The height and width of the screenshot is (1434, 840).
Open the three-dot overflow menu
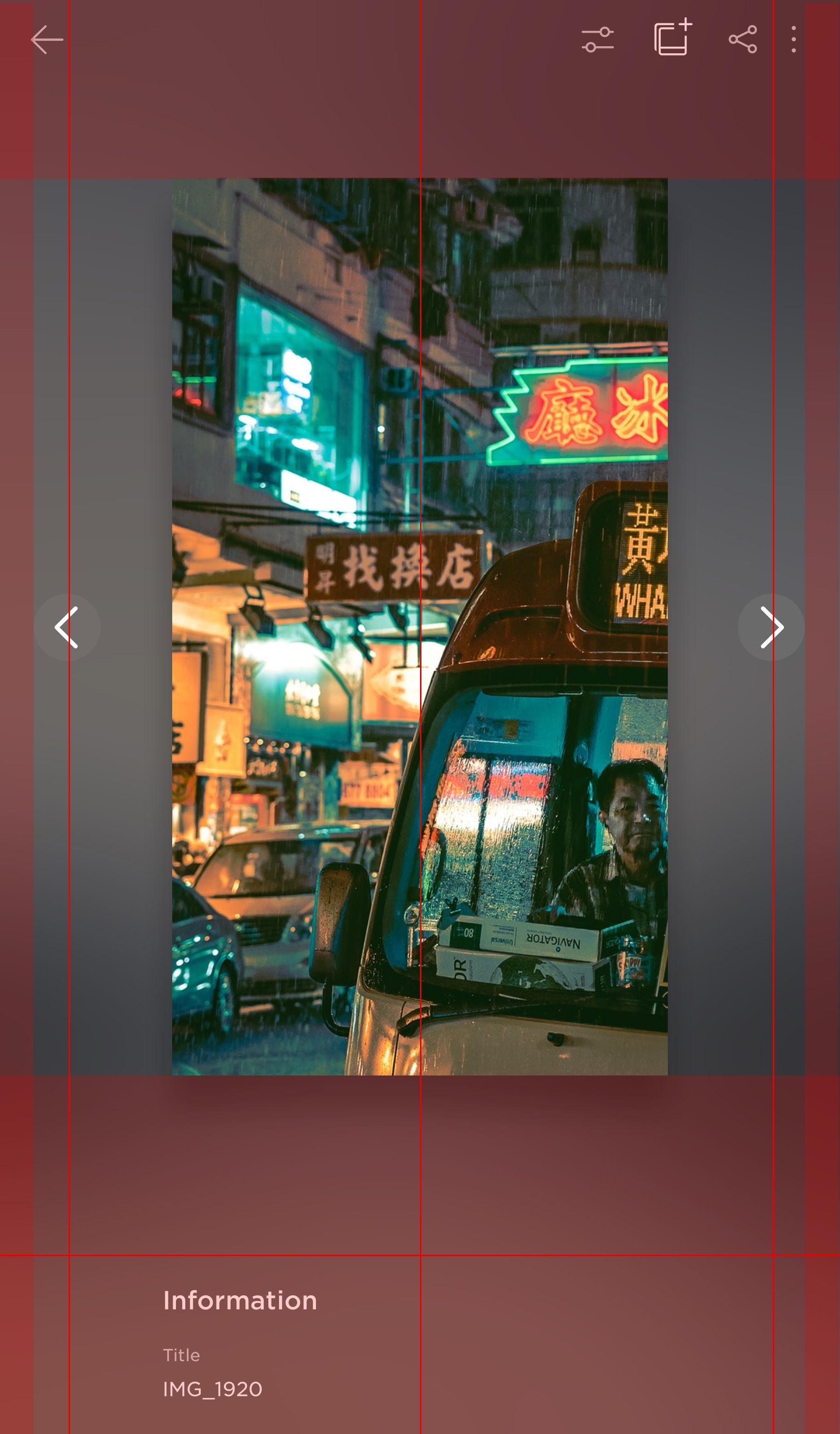[793, 40]
